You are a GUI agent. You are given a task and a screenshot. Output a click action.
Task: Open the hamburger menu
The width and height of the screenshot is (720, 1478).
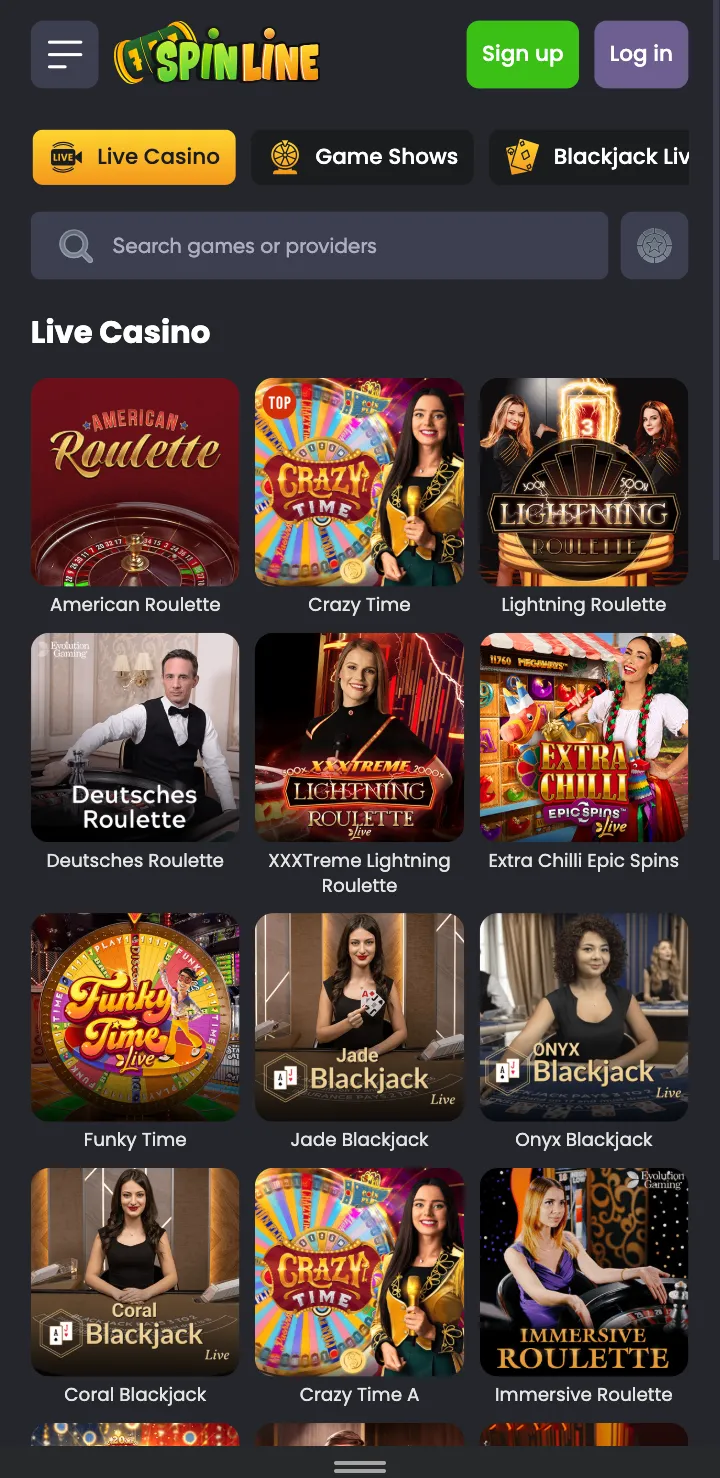click(x=65, y=54)
